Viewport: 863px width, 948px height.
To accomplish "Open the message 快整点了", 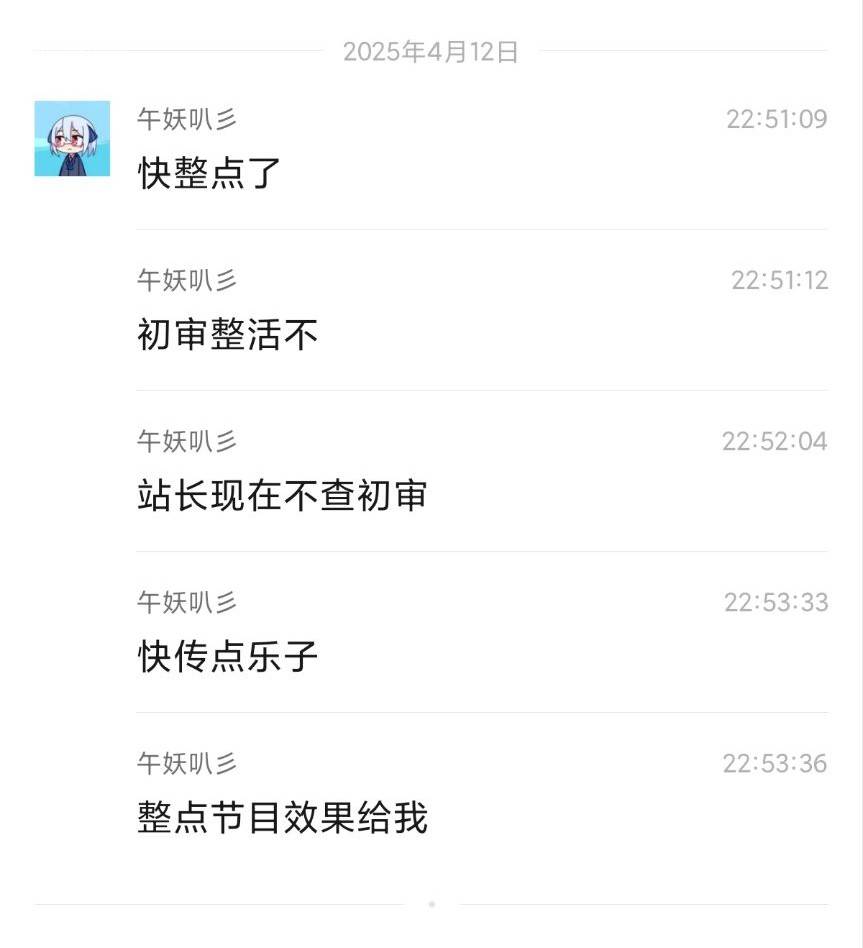I will 210,174.
